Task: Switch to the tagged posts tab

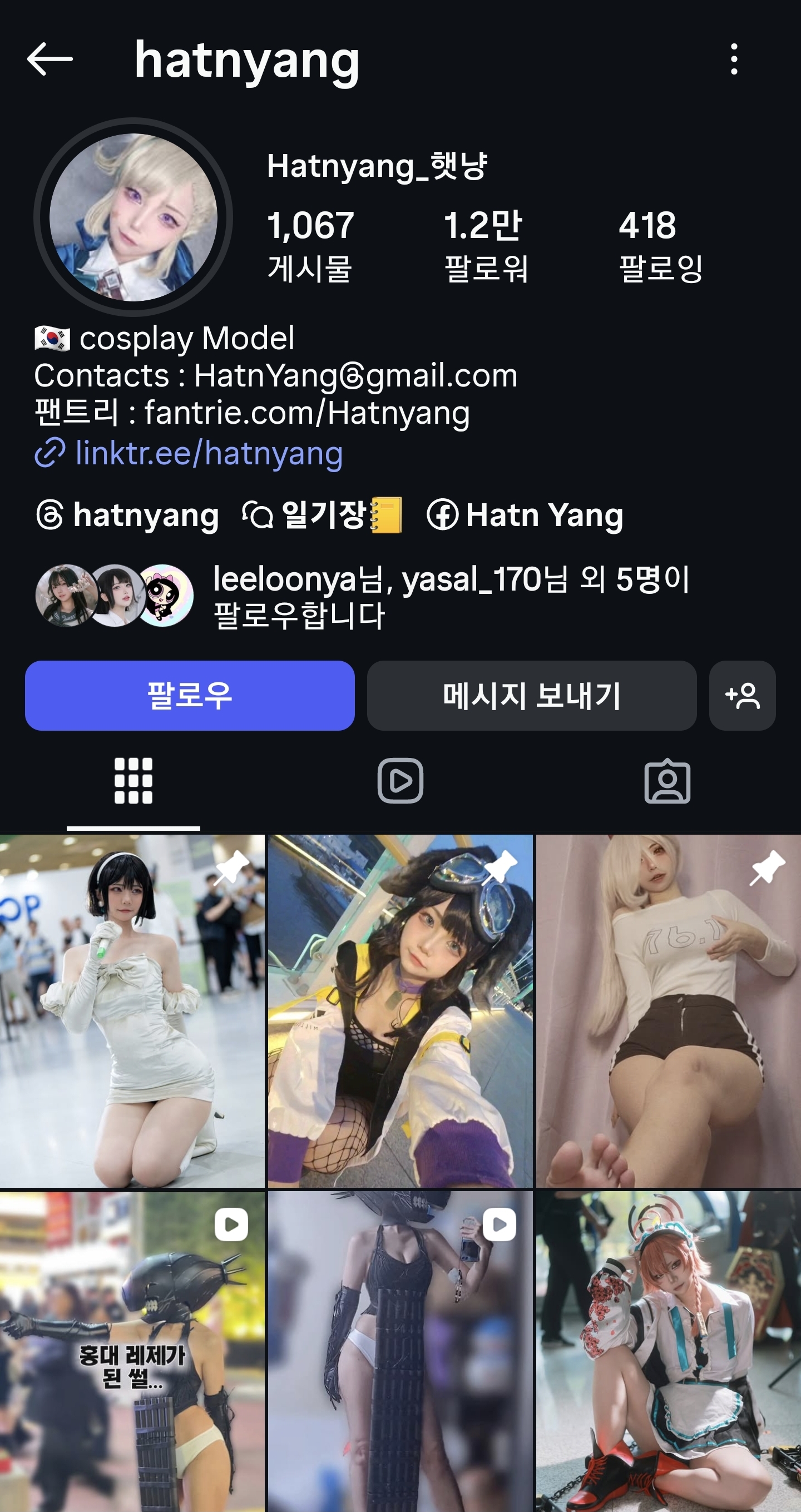Action: (x=667, y=781)
